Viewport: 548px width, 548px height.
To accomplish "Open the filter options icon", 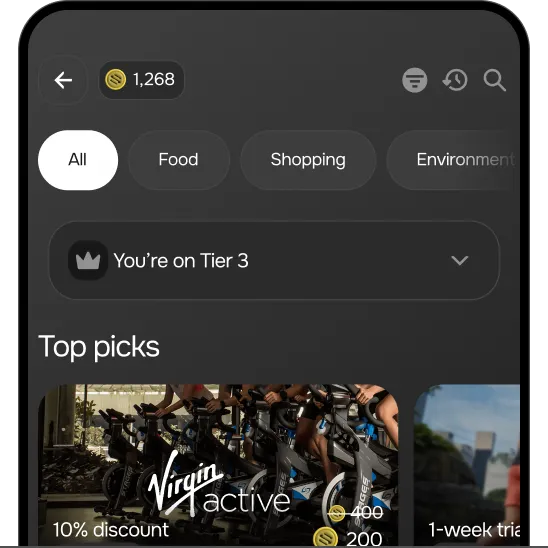I will point(414,80).
